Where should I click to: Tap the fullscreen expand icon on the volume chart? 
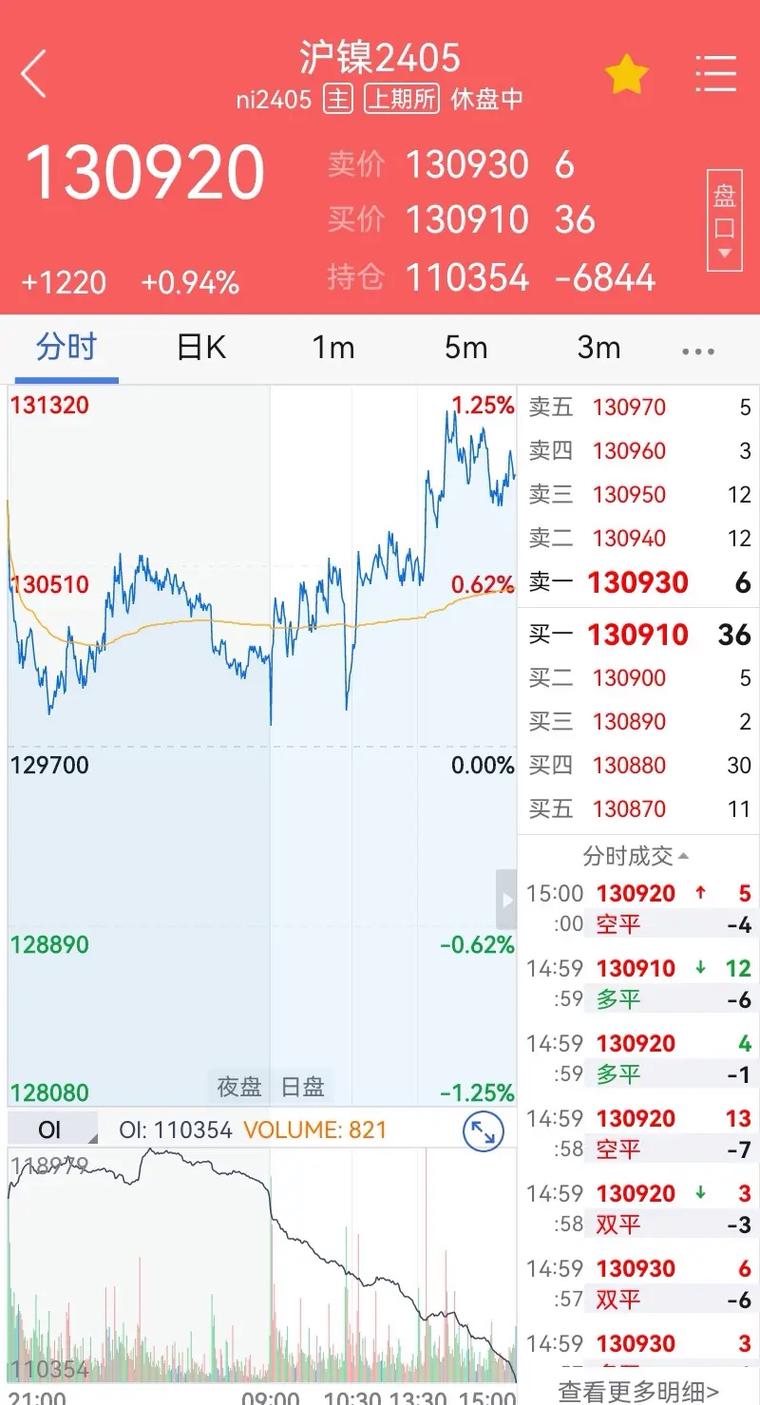pyautogui.click(x=484, y=1130)
